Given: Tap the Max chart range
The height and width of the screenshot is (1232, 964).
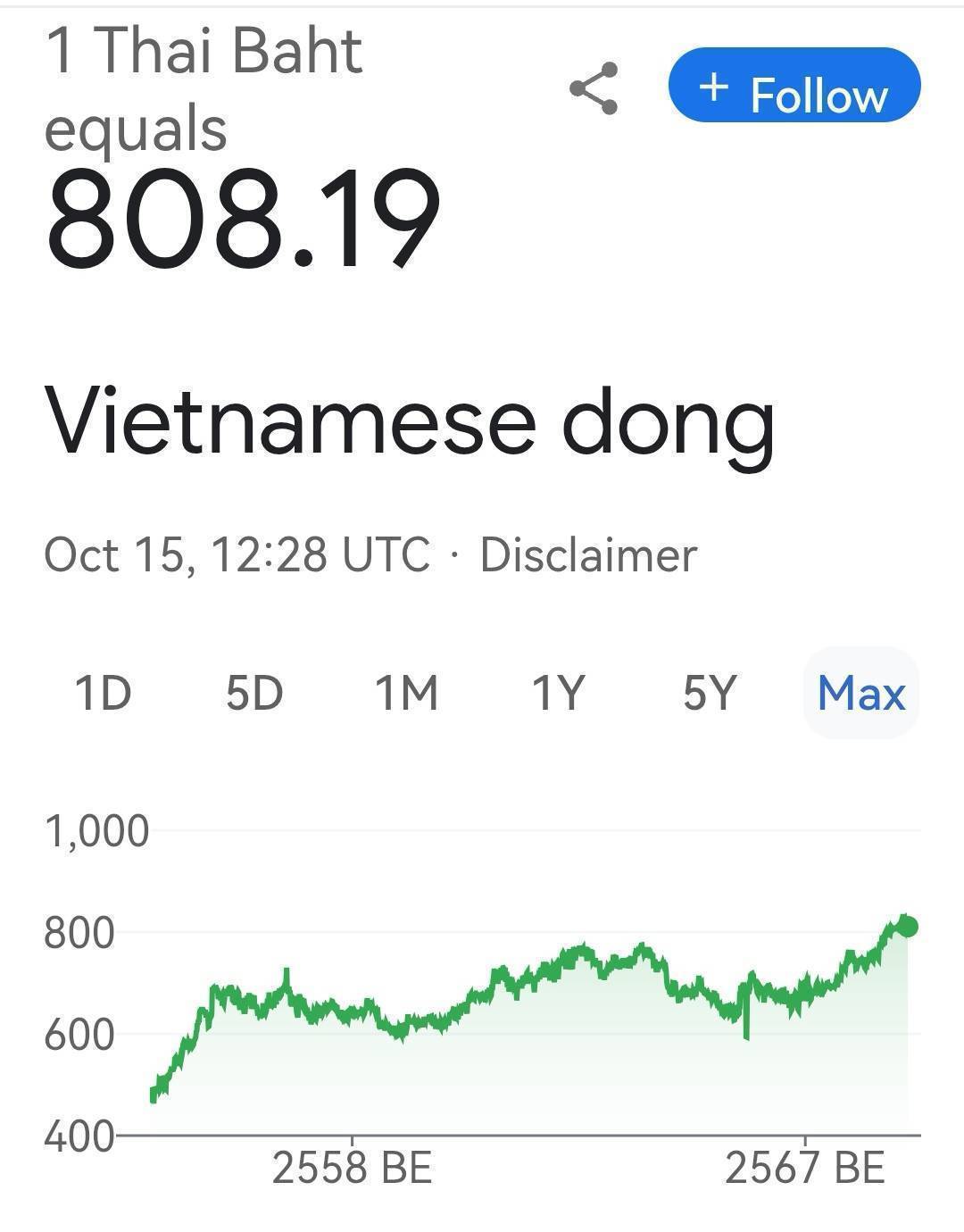Looking at the screenshot, I should 861,693.
